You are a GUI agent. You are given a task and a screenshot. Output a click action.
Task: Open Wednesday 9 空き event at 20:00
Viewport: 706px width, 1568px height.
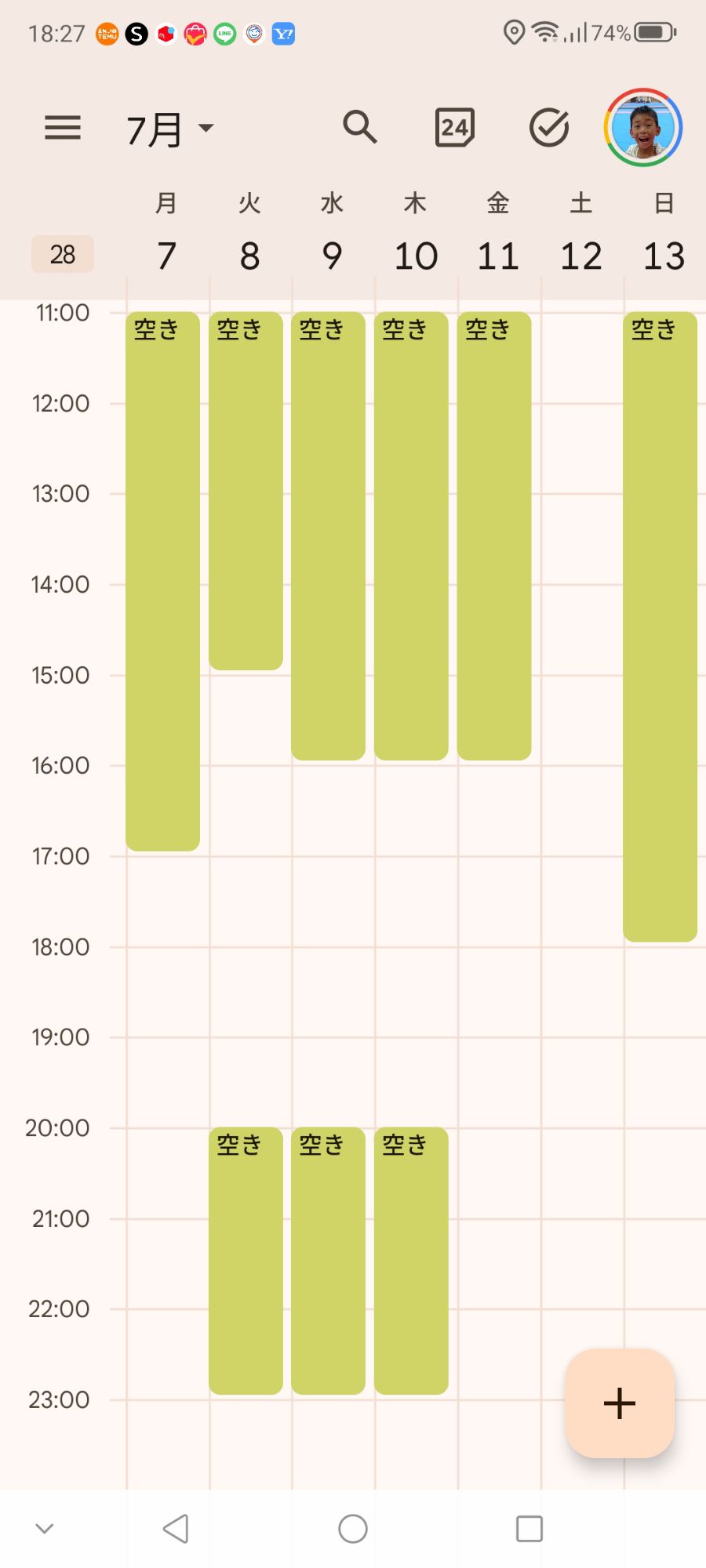pos(328,1261)
